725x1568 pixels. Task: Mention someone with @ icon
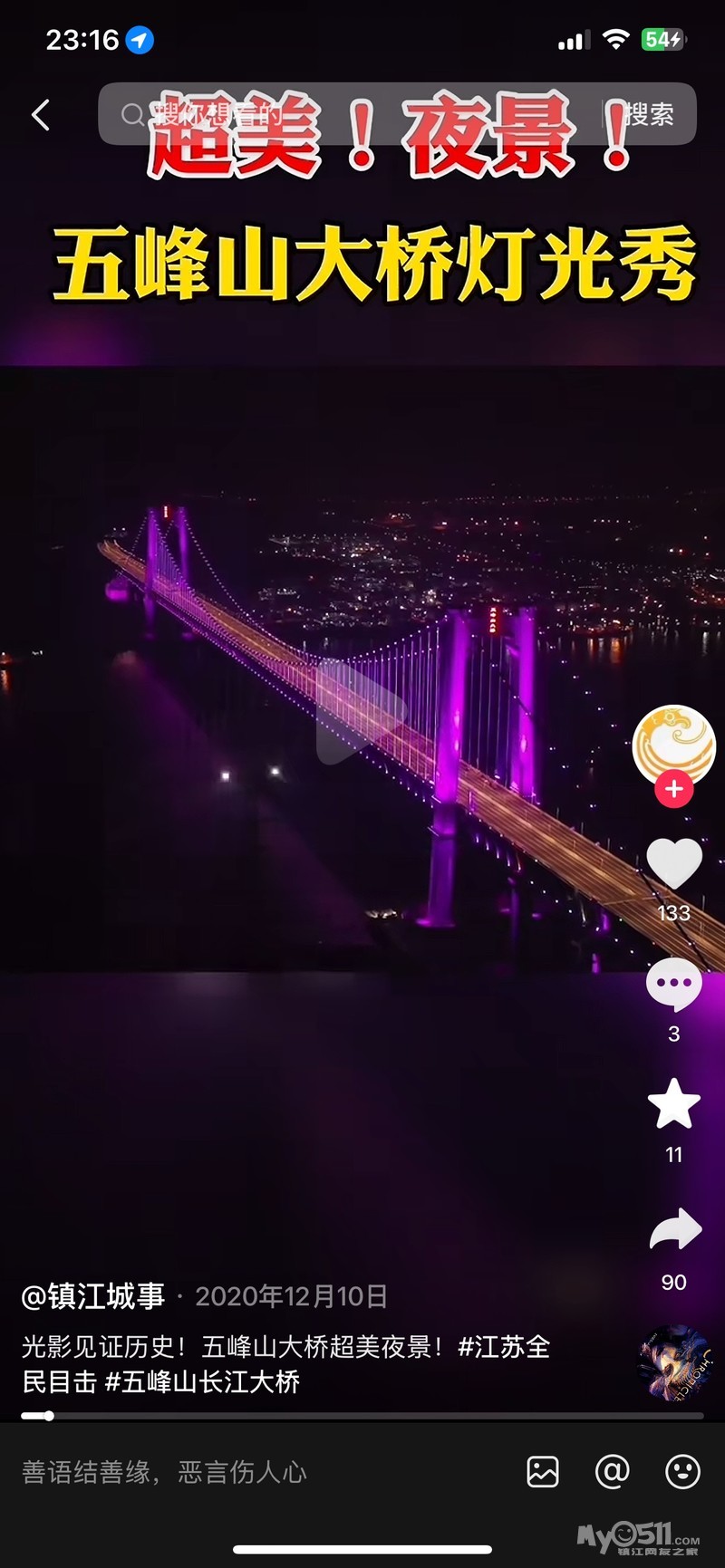tap(612, 1472)
